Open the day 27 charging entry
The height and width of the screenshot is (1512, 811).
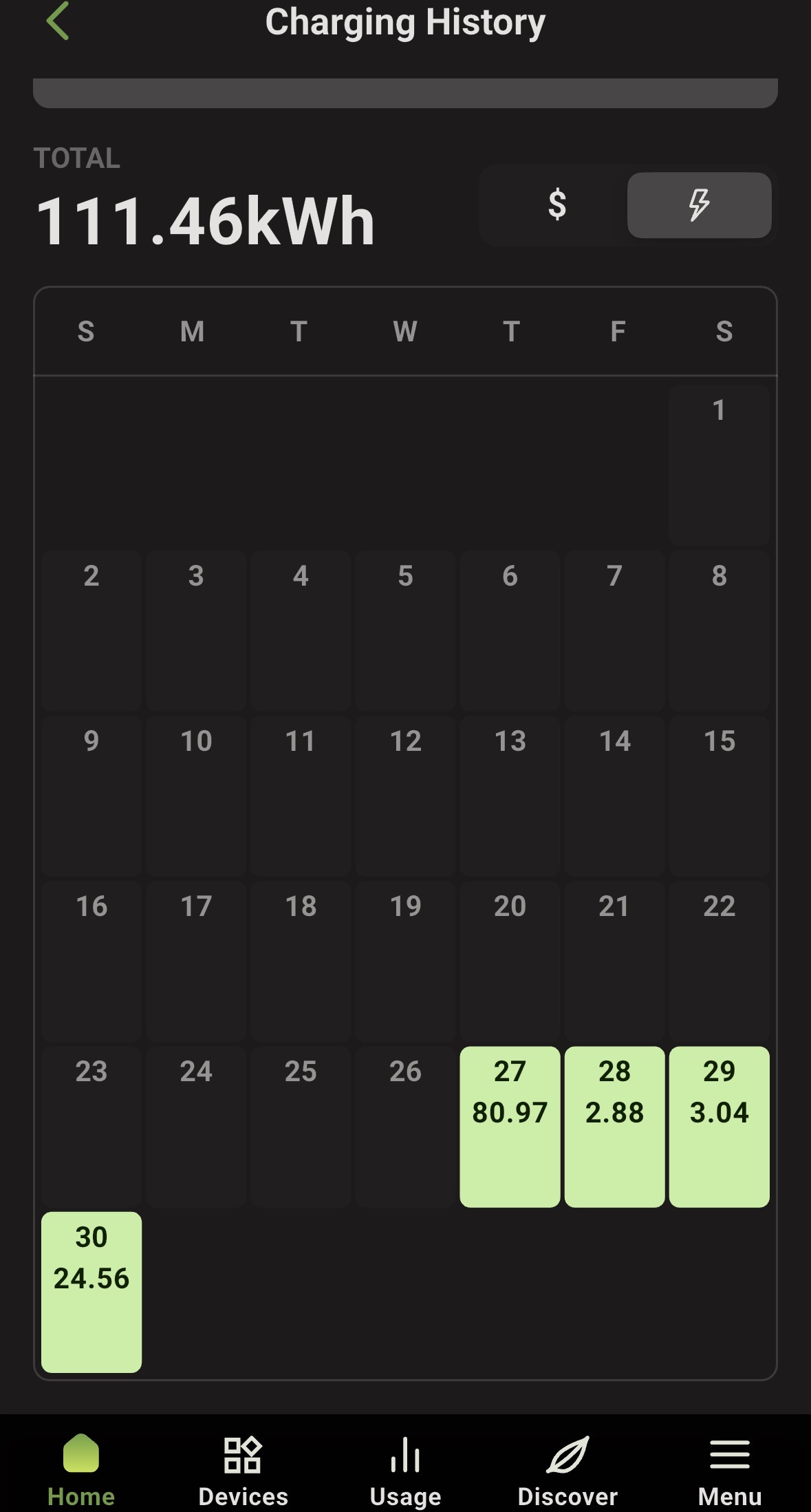[510, 1126]
